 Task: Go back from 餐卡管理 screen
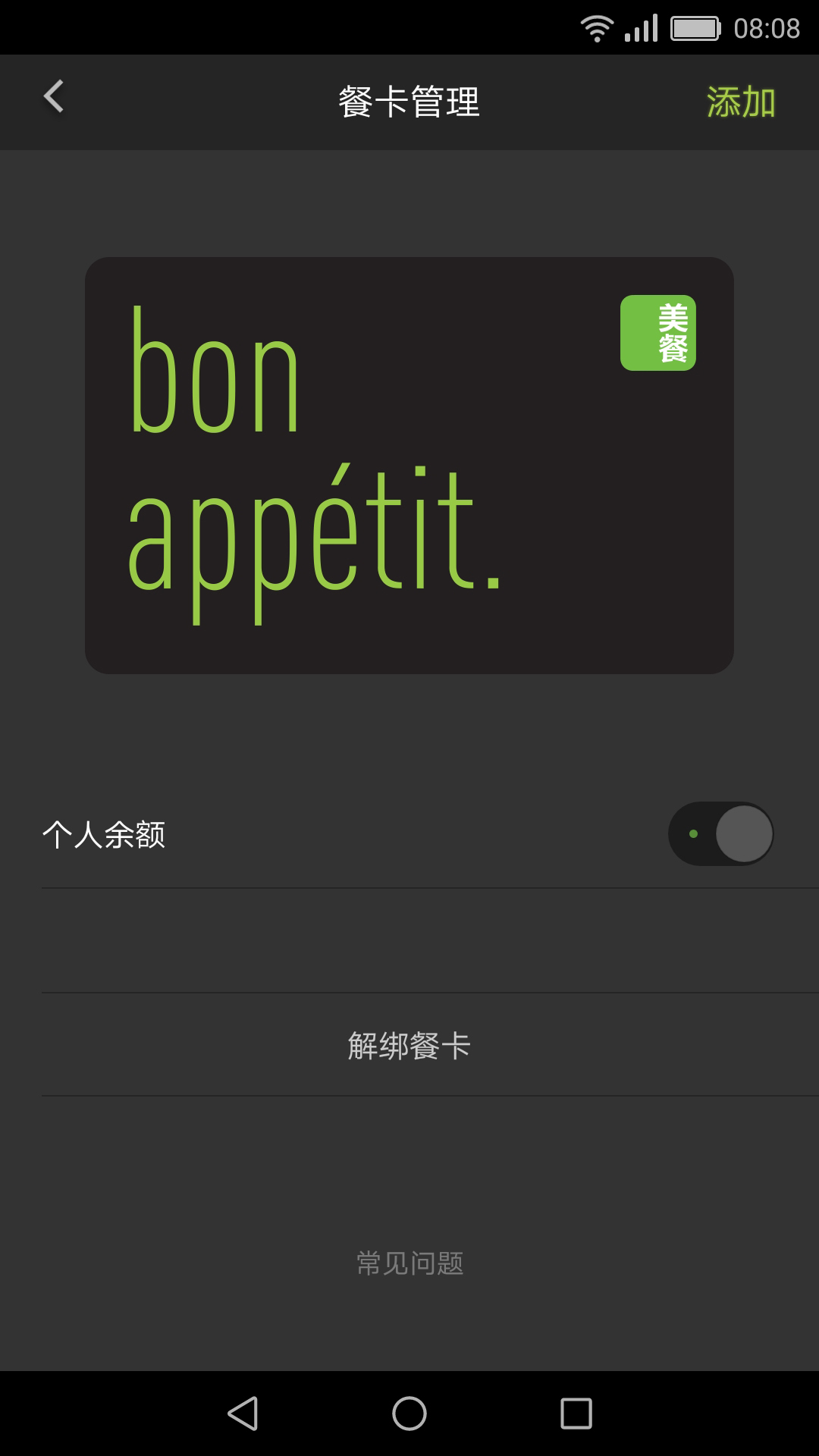[x=53, y=99]
